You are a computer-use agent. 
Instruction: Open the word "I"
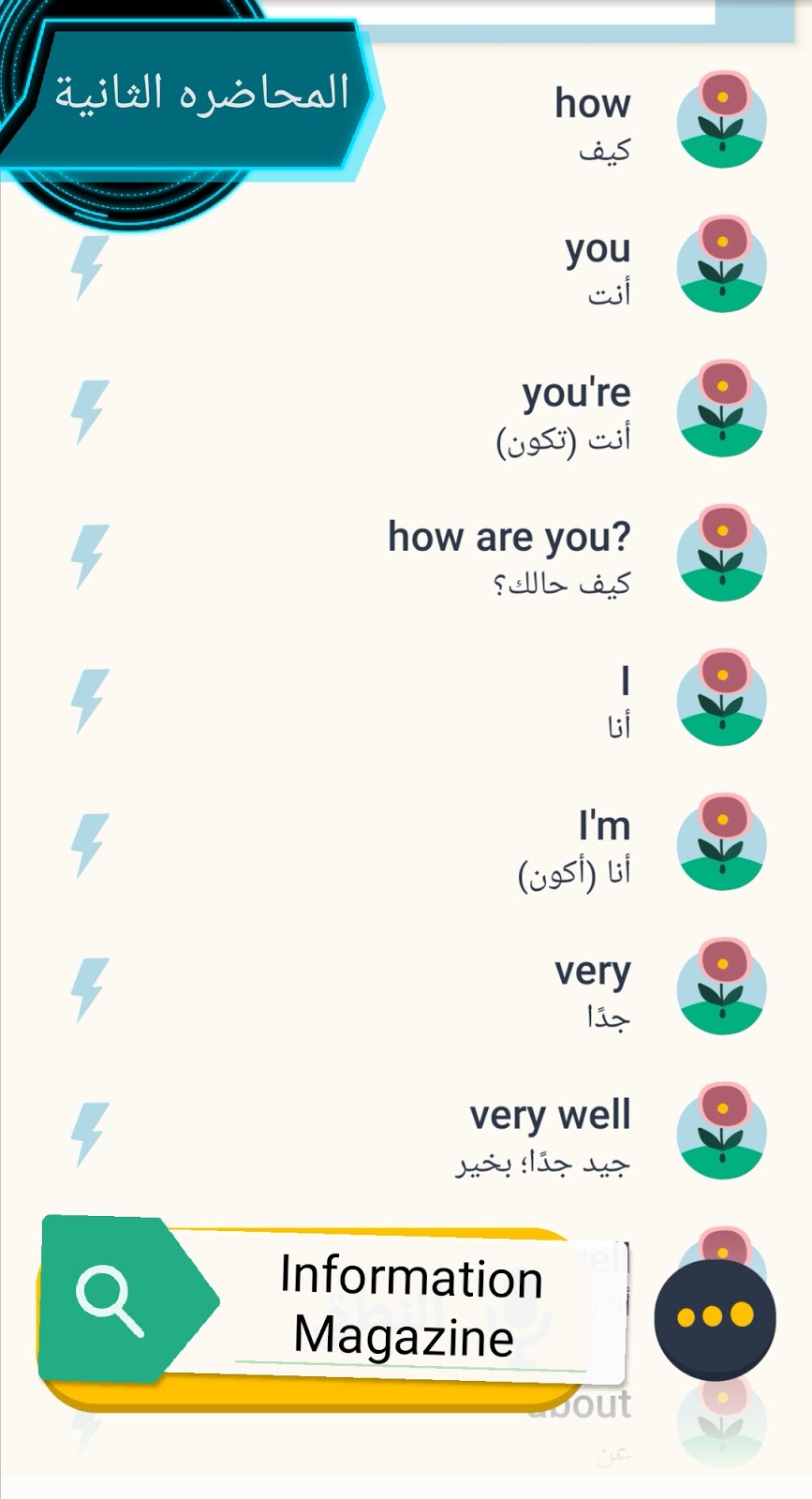tap(624, 682)
